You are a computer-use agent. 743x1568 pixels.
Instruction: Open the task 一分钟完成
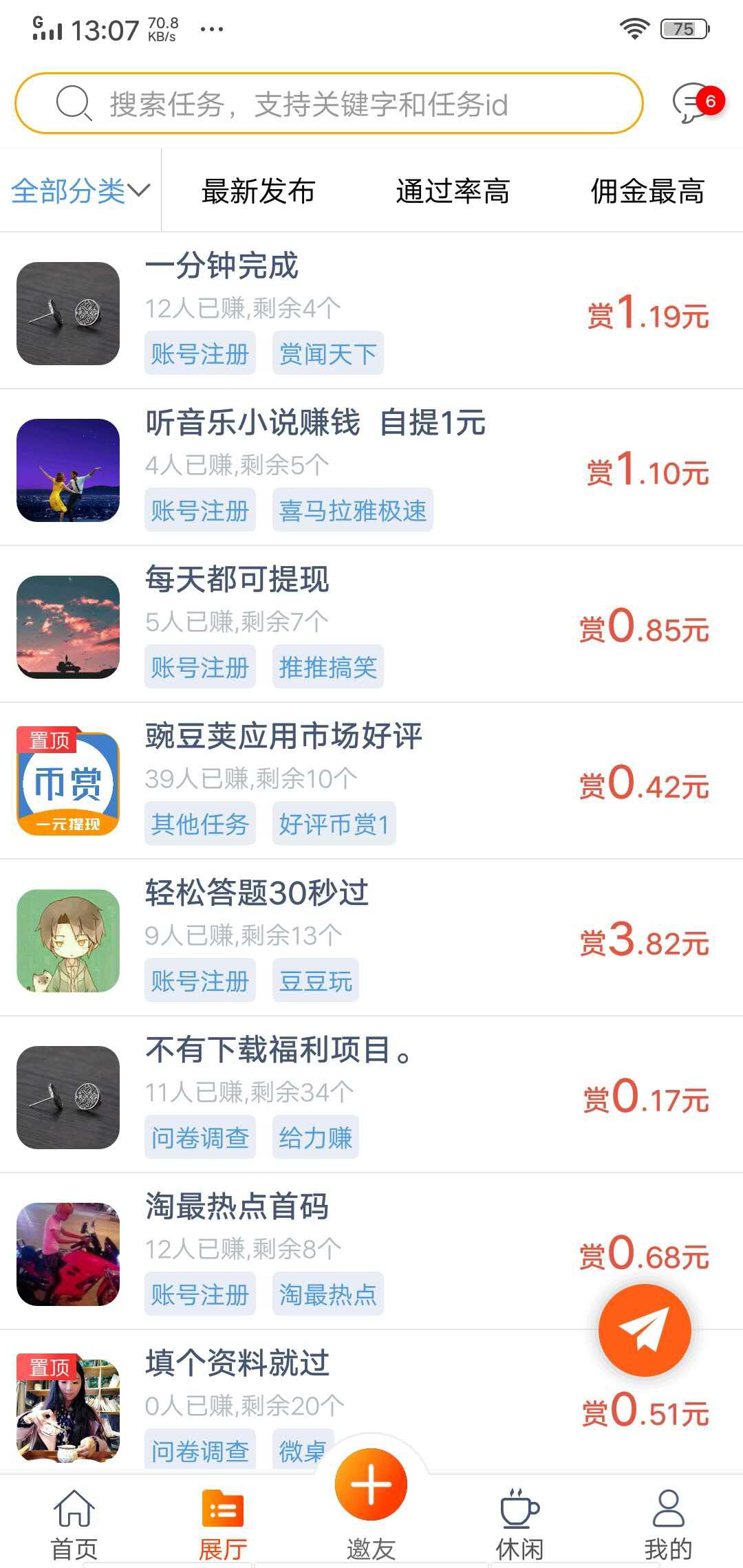[222, 268]
